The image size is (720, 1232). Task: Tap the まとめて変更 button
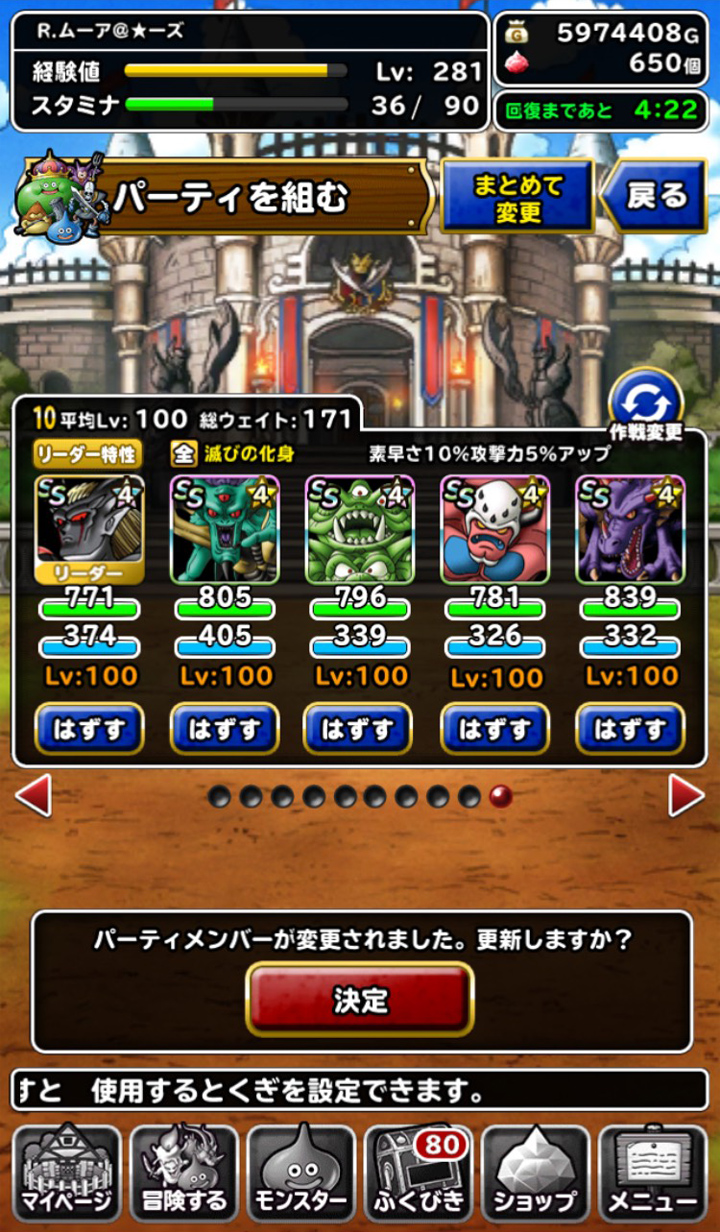coord(518,197)
